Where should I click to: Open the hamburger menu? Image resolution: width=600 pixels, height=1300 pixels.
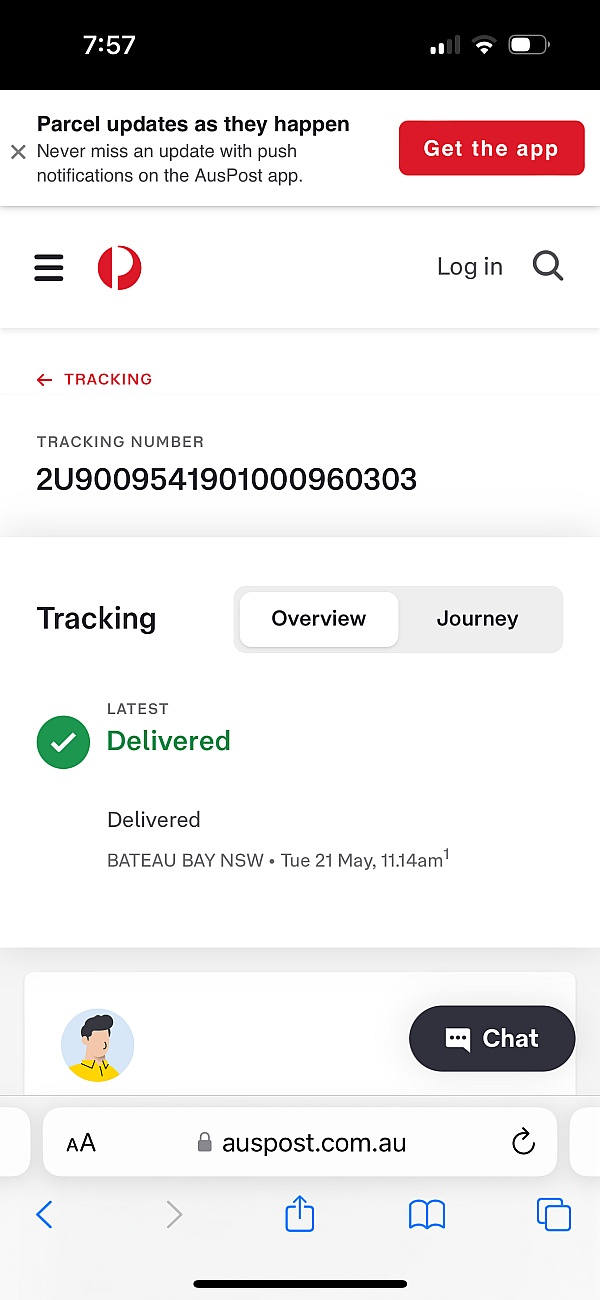[x=49, y=267]
